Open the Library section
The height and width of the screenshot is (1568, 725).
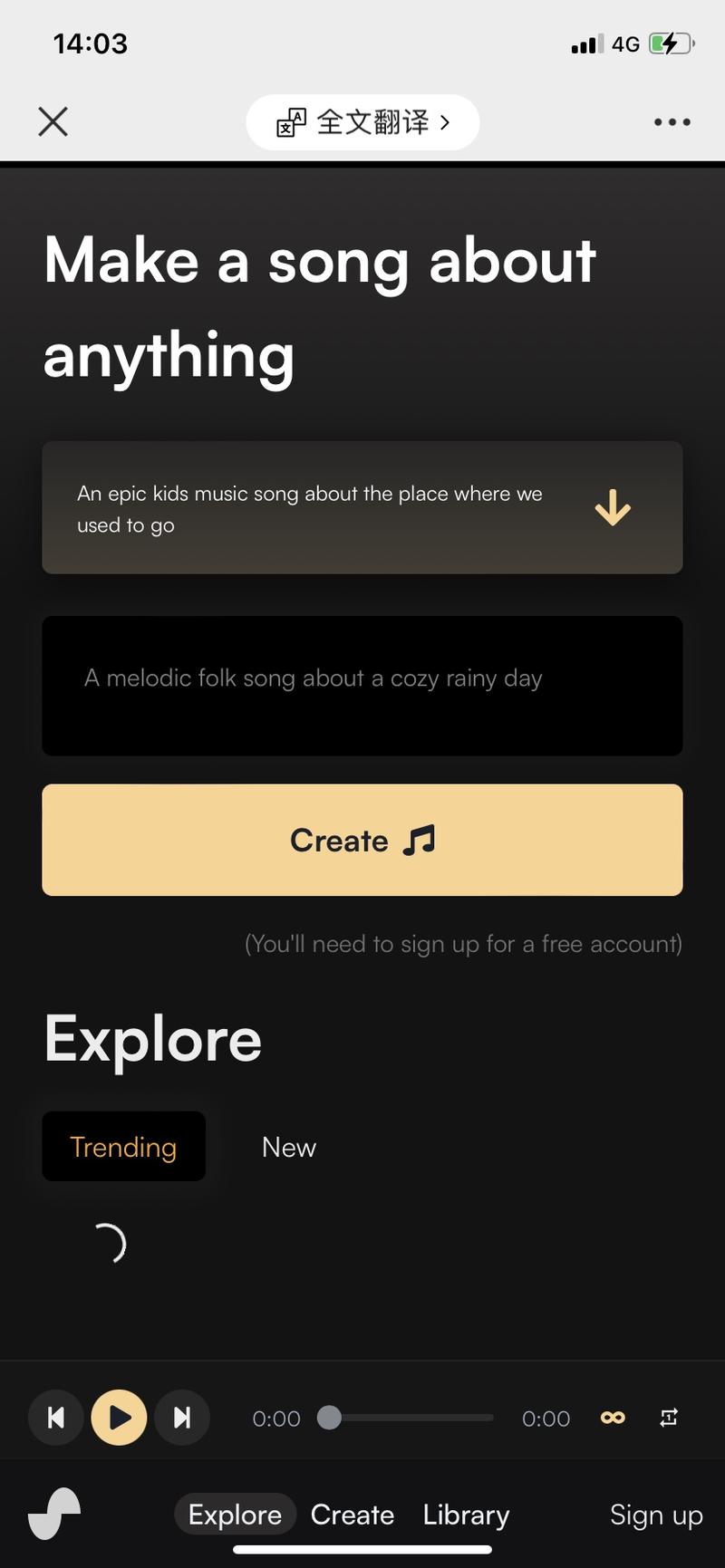tap(466, 1515)
